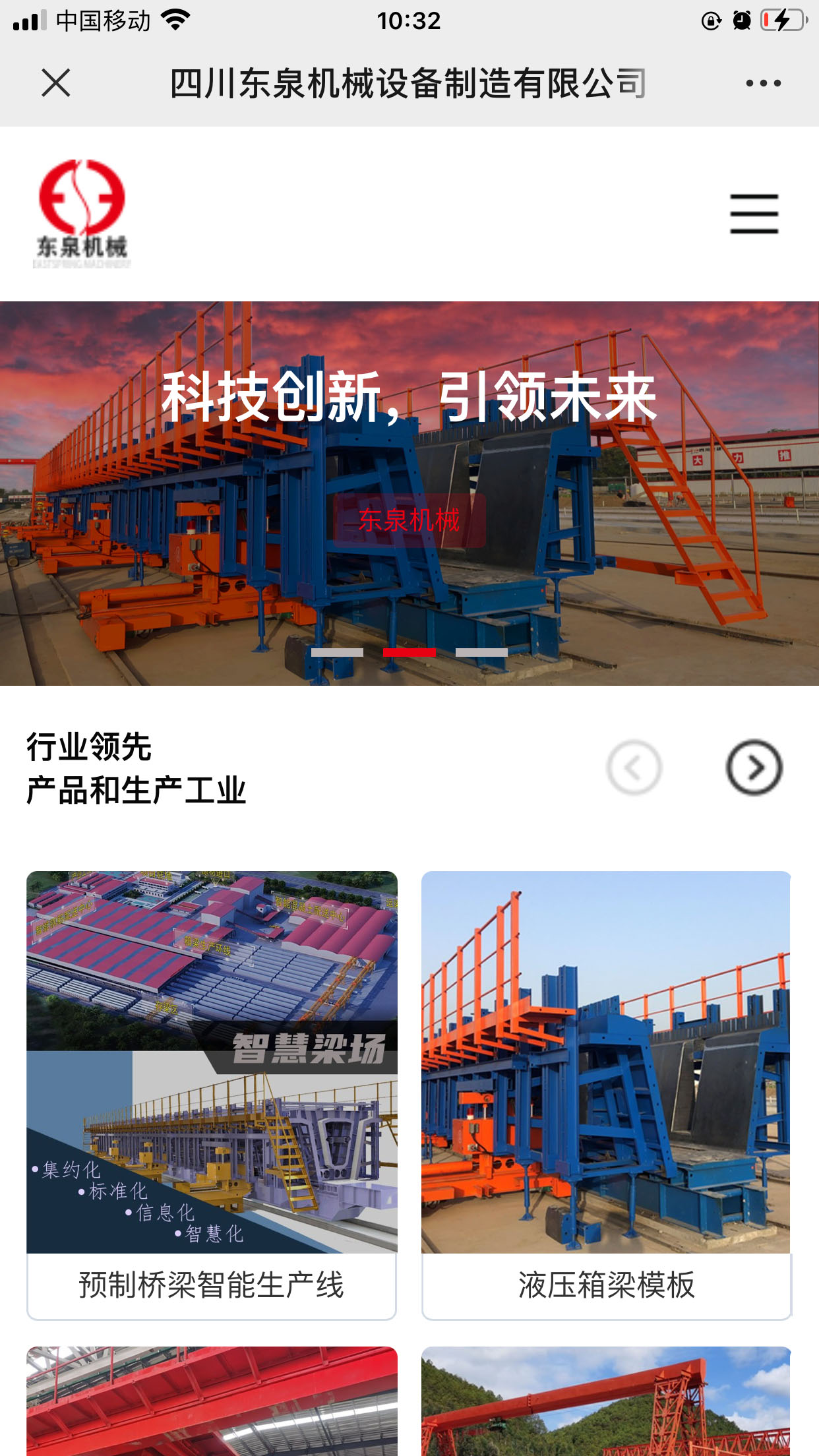The width and height of the screenshot is (819, 1456).
Task: Open the three-dot more options menu
Action: [x=763, y=83]
